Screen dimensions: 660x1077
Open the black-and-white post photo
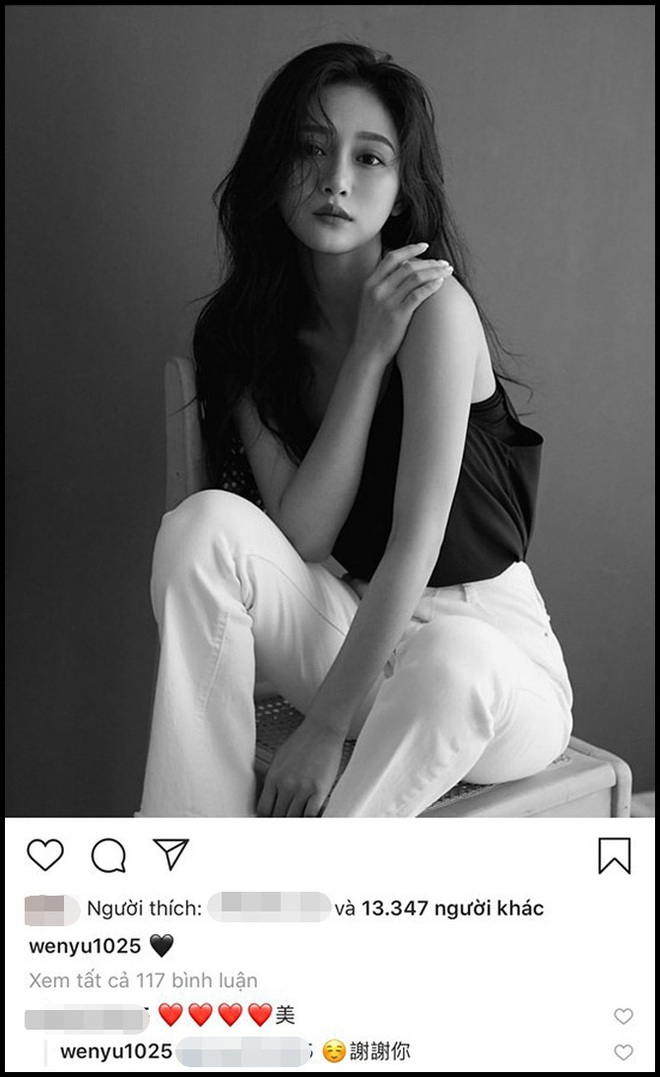click(330, 410)
